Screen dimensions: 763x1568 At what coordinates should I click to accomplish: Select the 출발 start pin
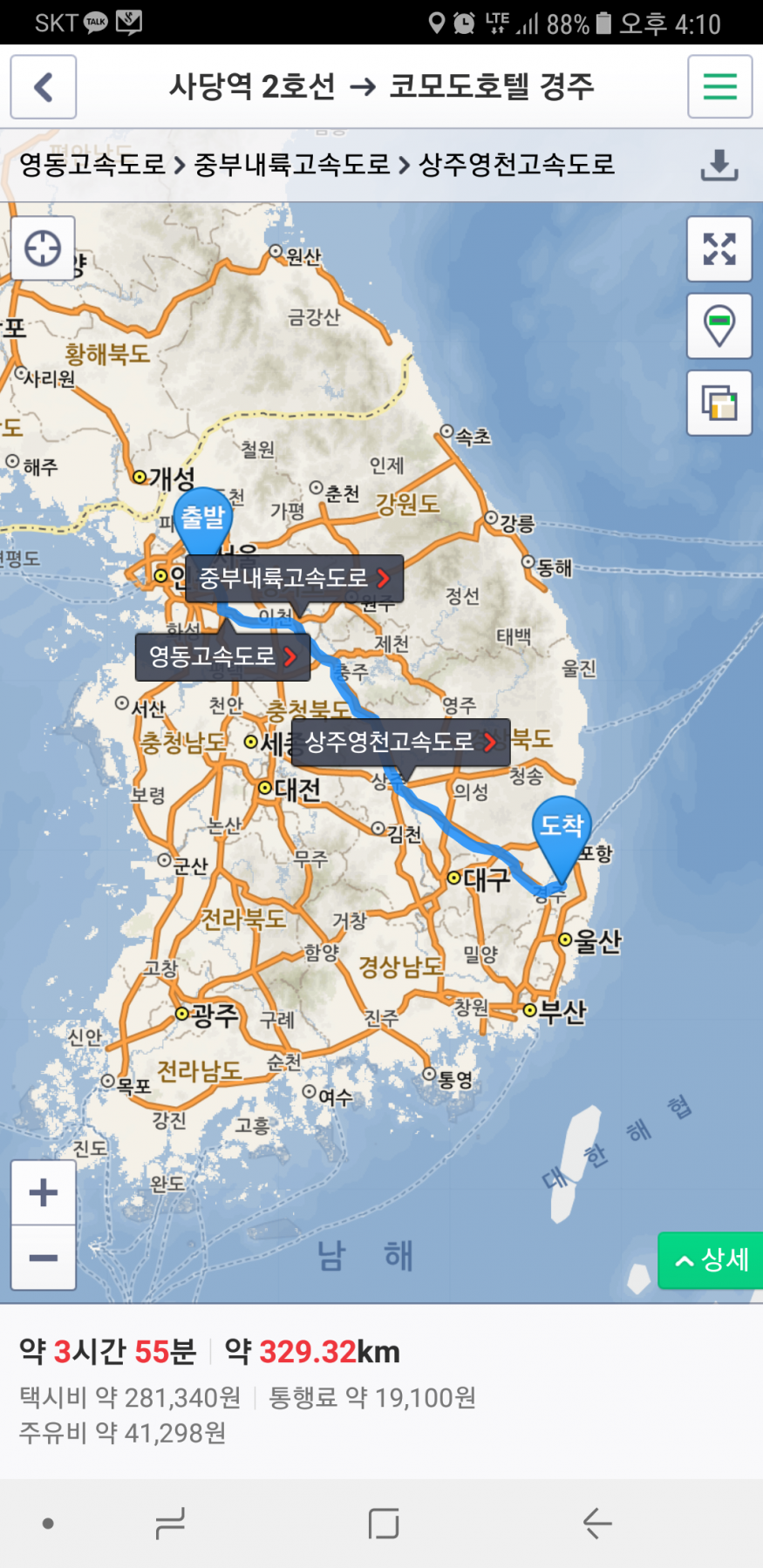(x=202, y=518)
